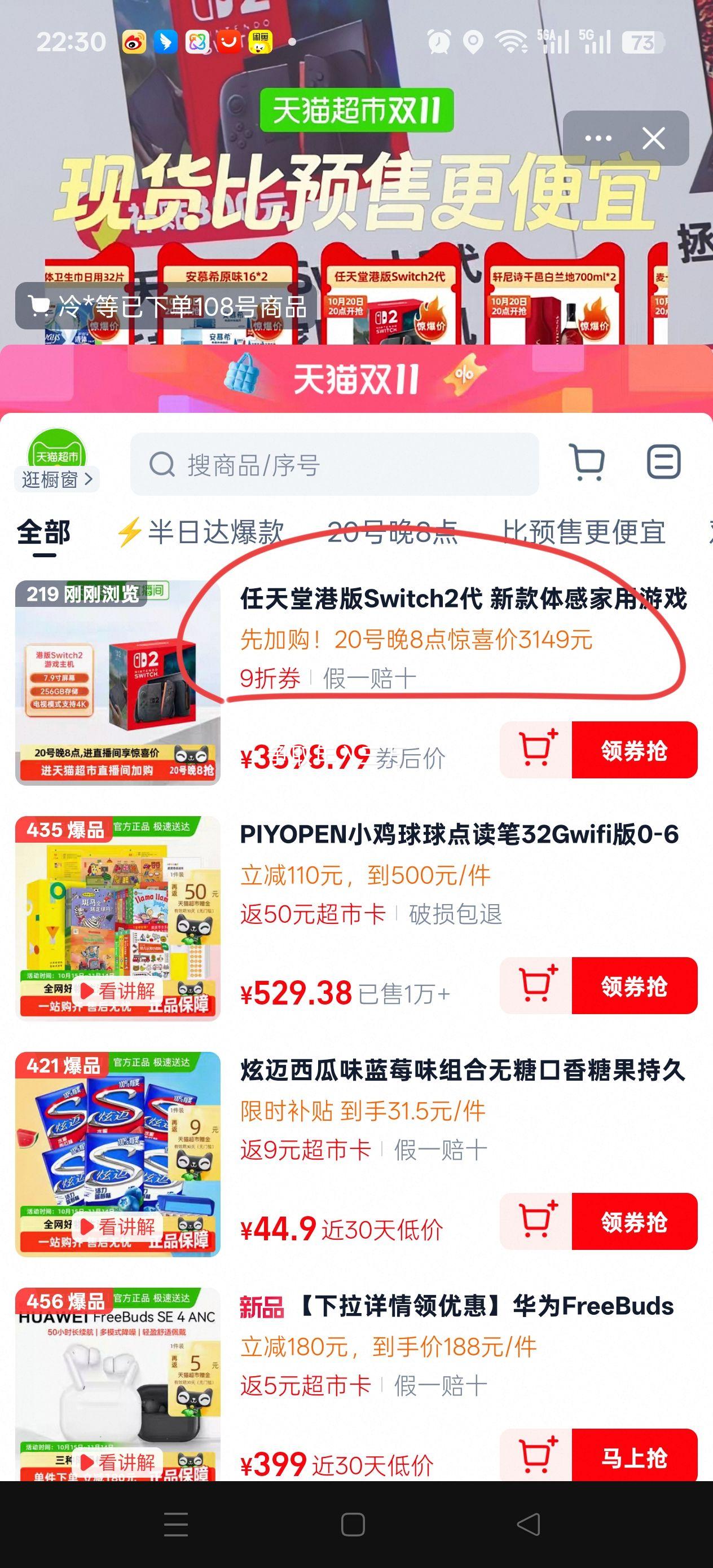The height and width of the screenshot is (1568, 713).
Task: Tap 马上抢 for Huawei FreeBuds
Action: (x=634, y=1457)
